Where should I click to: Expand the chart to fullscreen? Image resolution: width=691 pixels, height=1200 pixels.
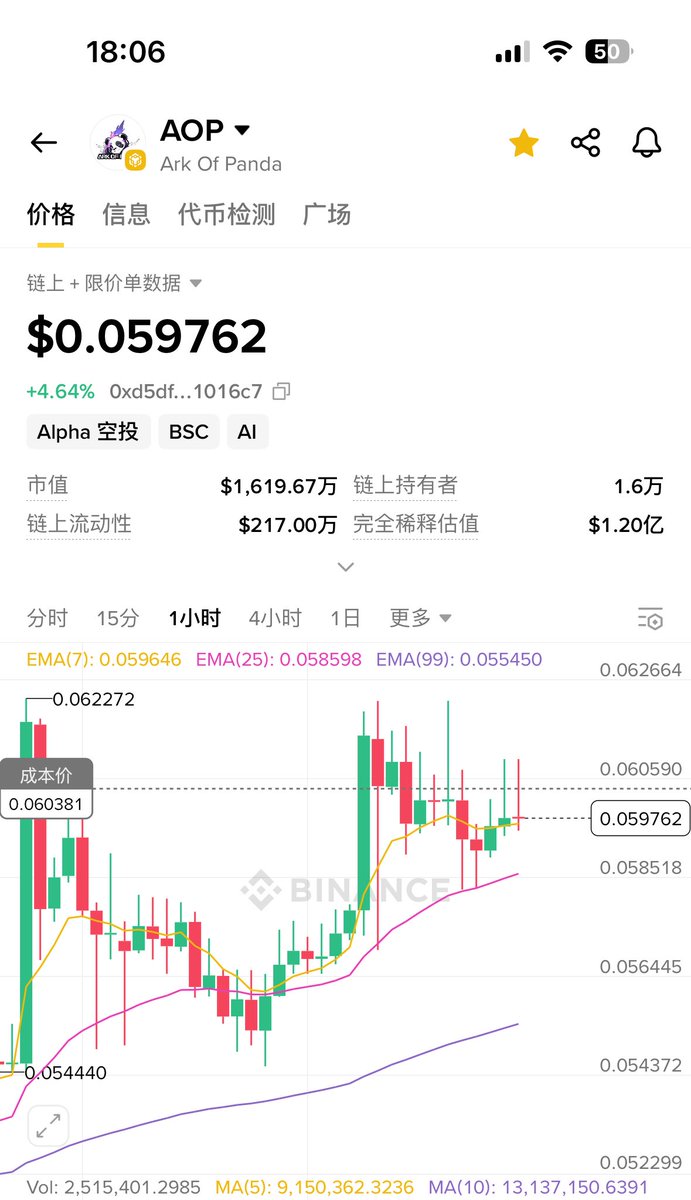click(x=47, y=1127)
